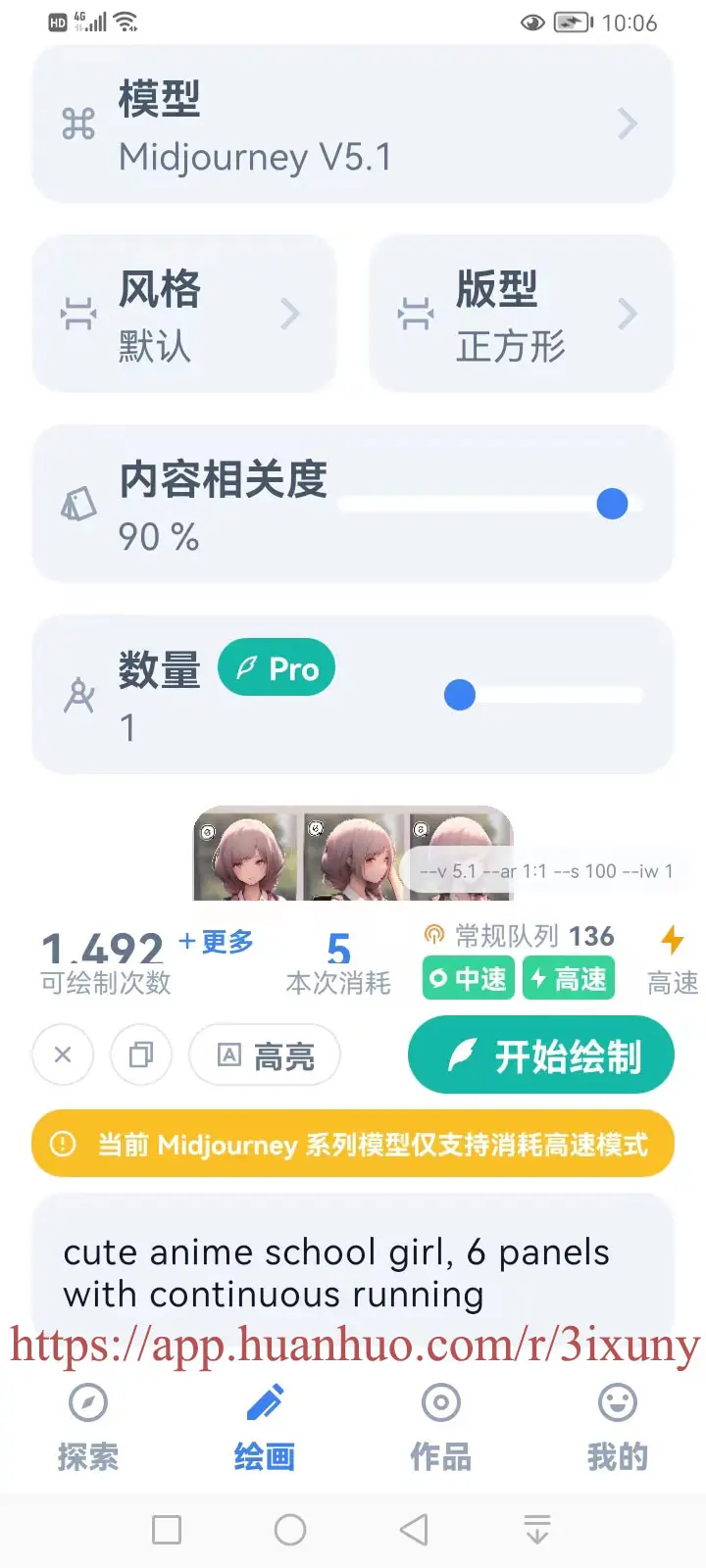Tap the 高亮 highlight button
The image size is (706, 1568).
pos(265,1055)
